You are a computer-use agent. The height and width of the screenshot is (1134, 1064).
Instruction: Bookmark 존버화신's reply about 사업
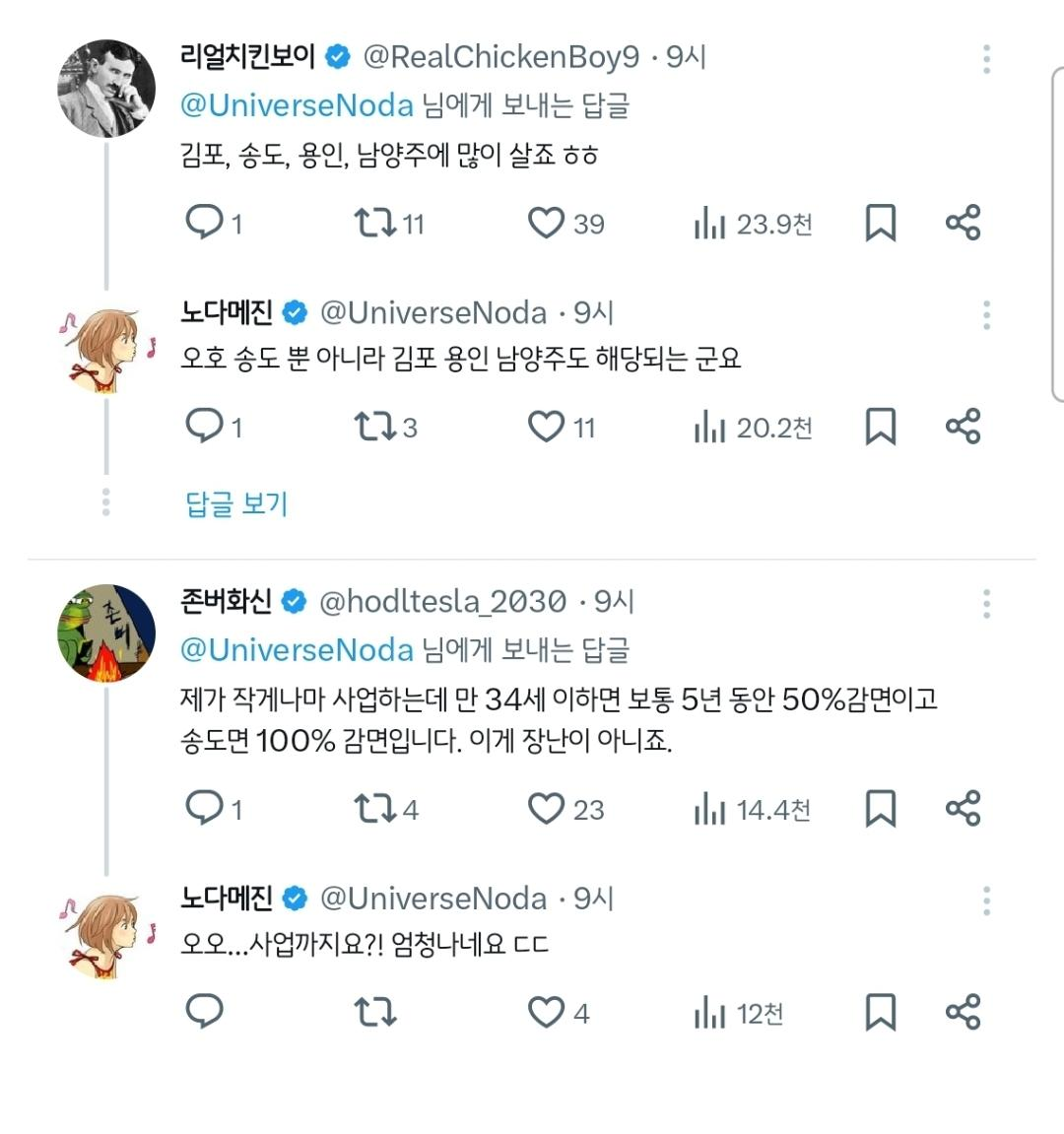click(x=880, y=809)
